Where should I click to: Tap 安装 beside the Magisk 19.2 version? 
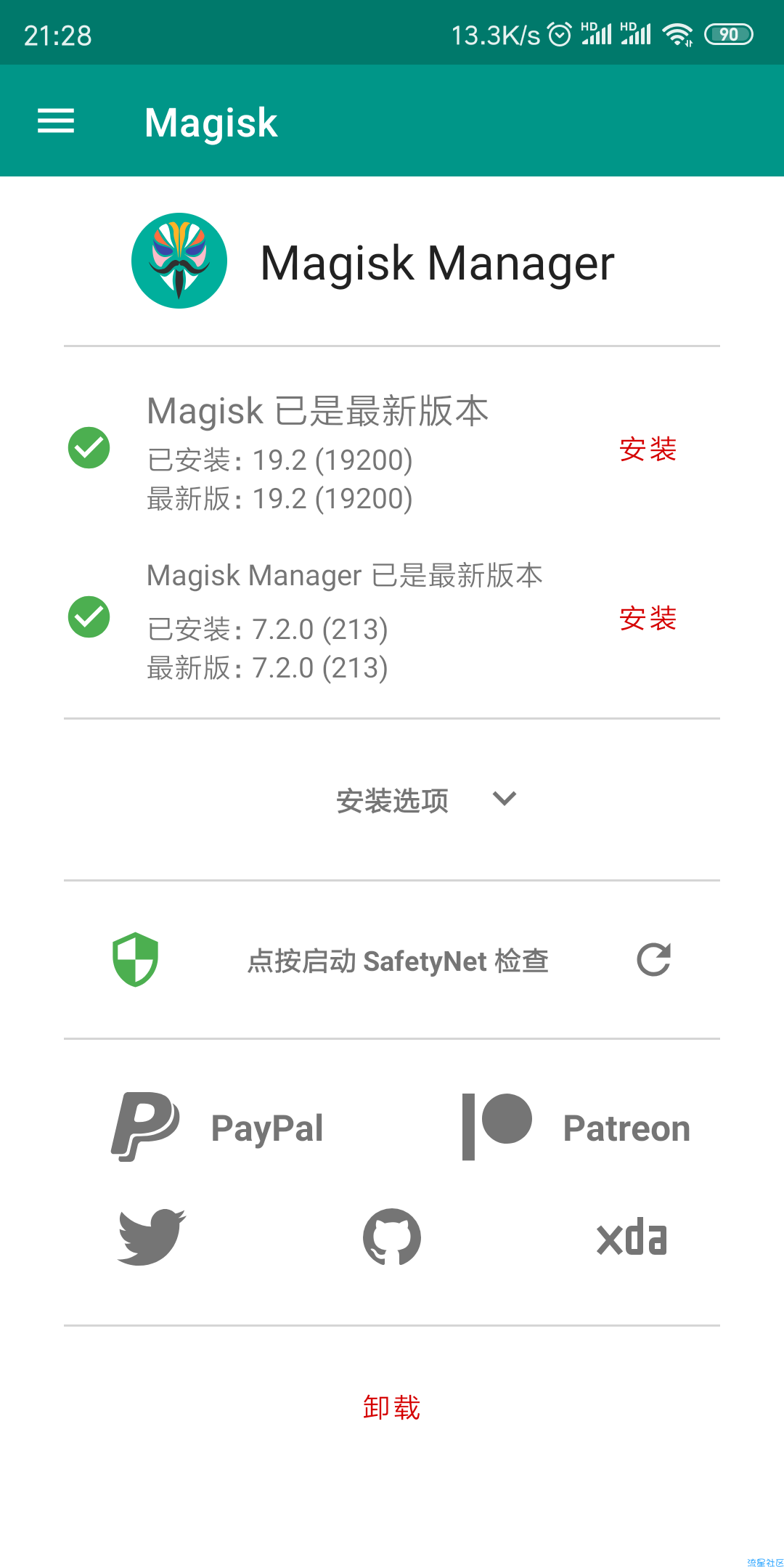[x=648, y=449]
